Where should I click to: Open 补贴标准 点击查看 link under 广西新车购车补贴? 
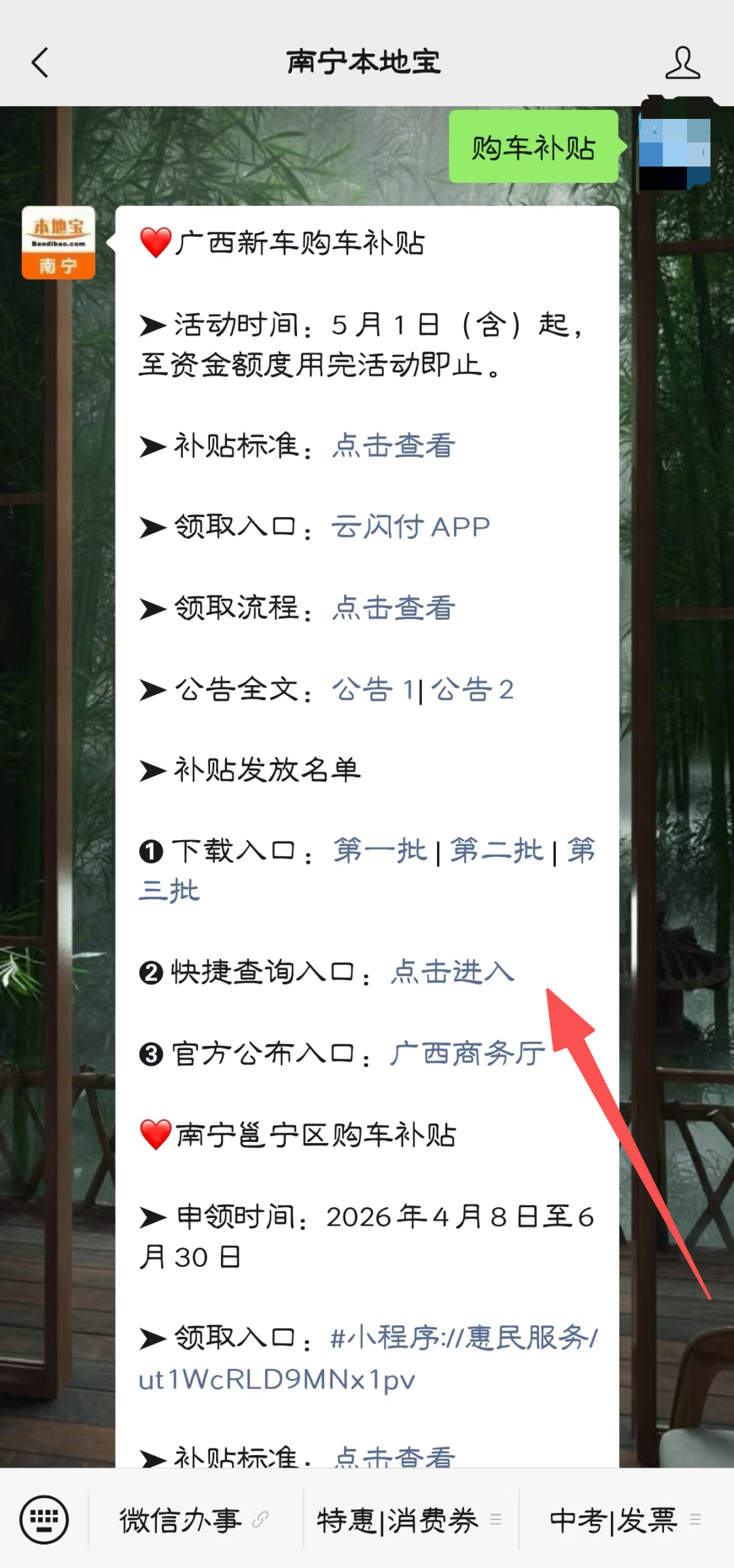tap(394, 446)
